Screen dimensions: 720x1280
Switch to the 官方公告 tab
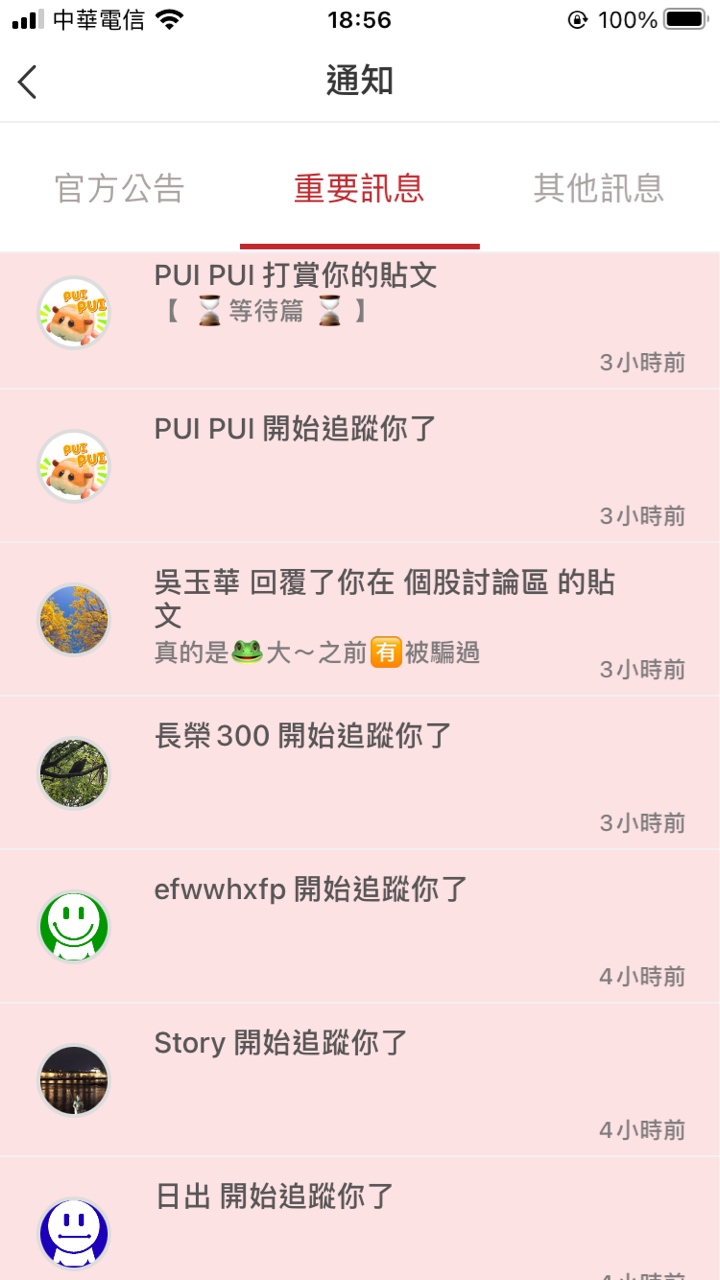120,188
